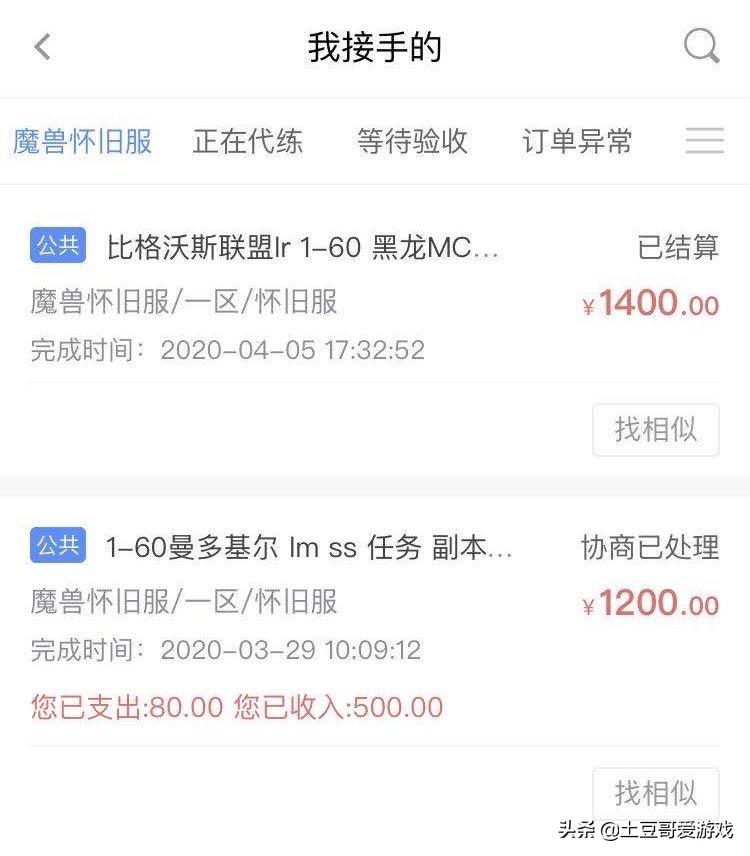750x856 pixels.
Task: Select the 已结算 status label
Action: pyautogui.click(x=679, y=247)
